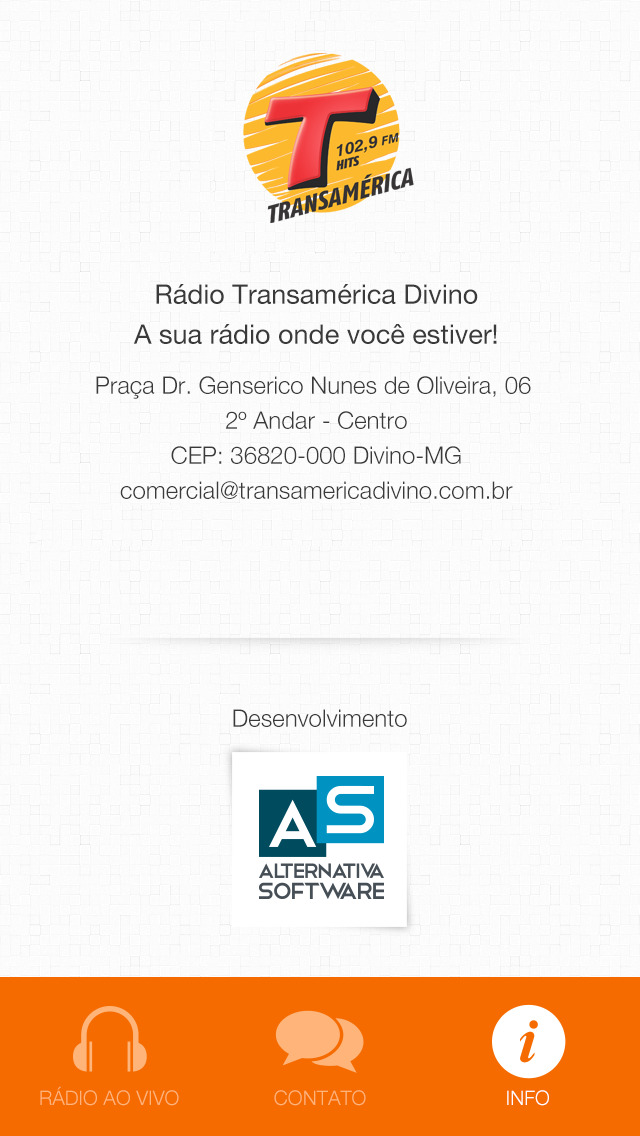Select the Info tab
This screenshot has height=1136, width=640.
tap(528, 1056)
